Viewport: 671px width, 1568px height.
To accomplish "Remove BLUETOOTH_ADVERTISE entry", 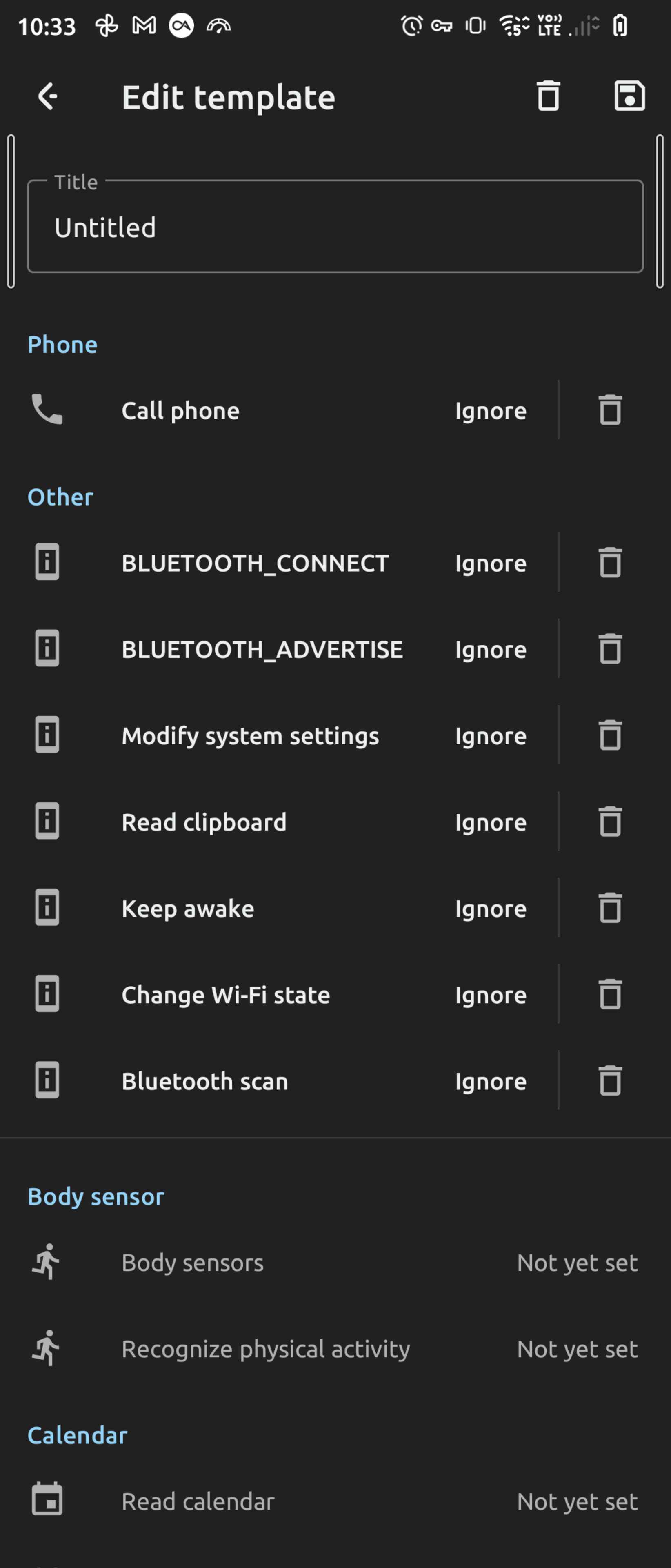I will point(609,649).
